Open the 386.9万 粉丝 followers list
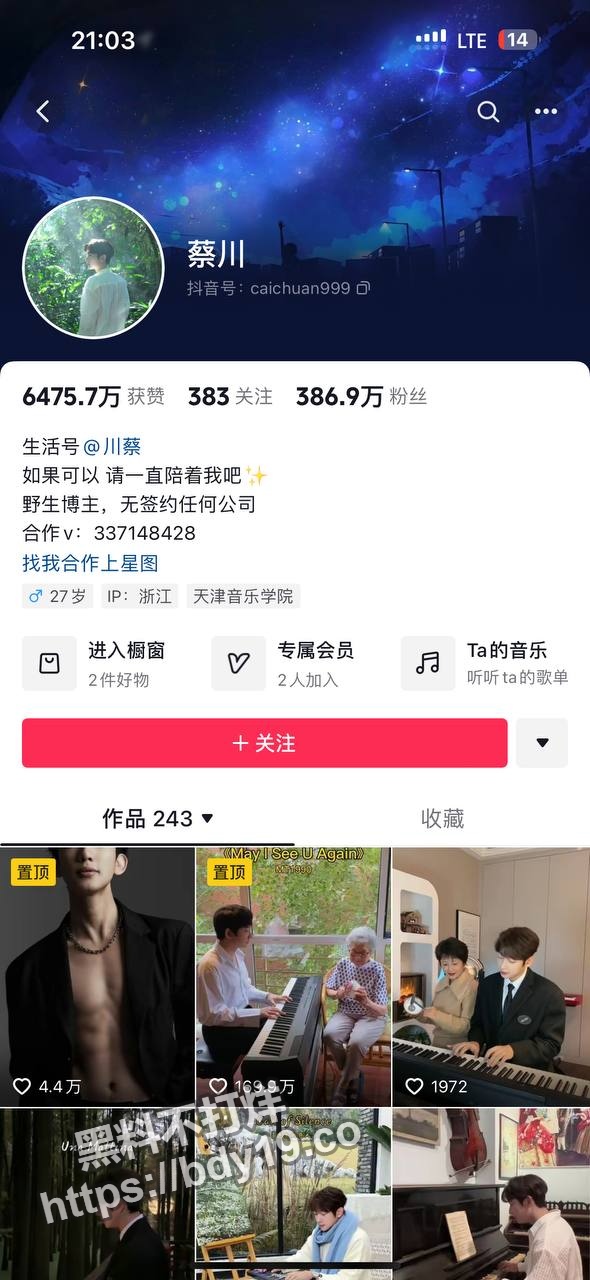Viewport: 590px width, 1280px height. (x=361, y=397)
